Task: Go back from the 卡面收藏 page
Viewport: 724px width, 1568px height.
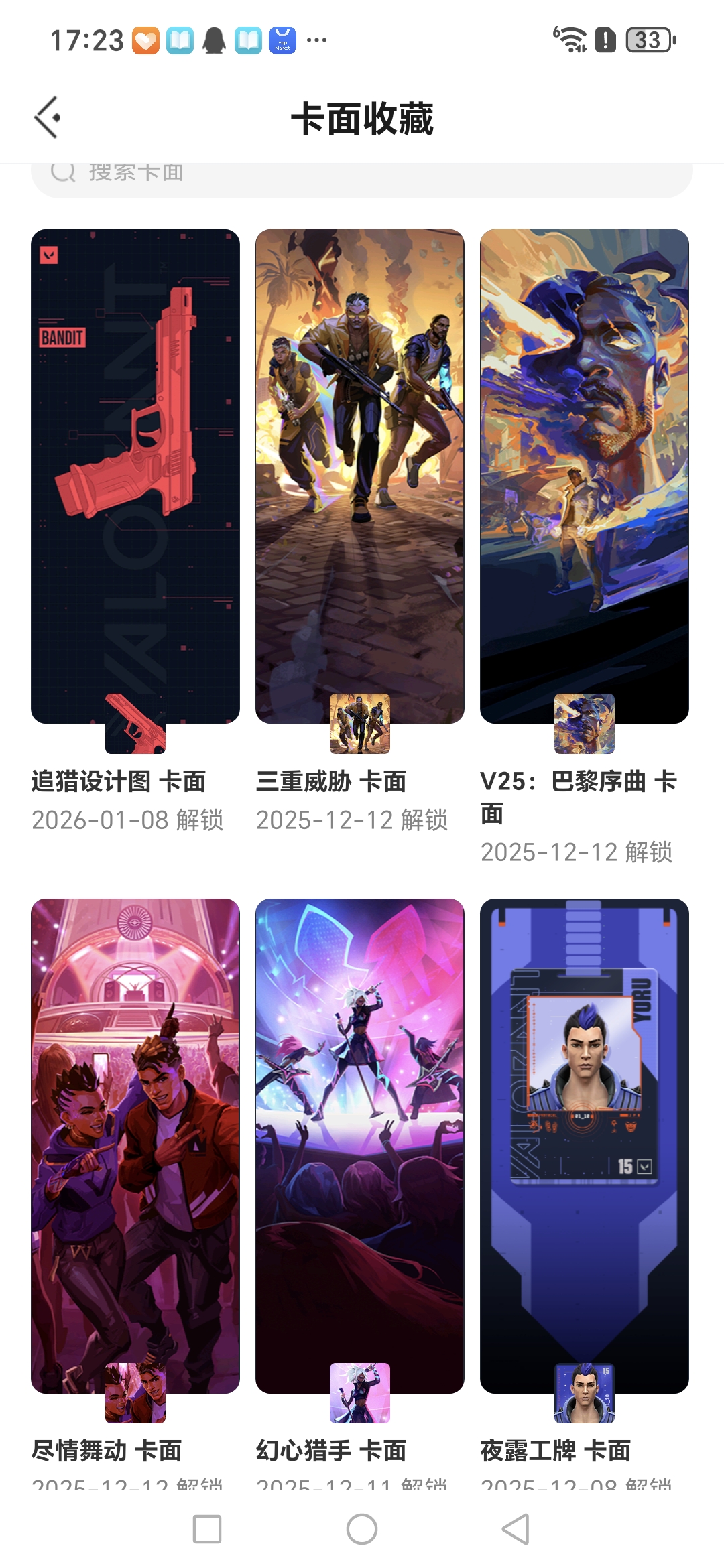Action: [48, 118]
